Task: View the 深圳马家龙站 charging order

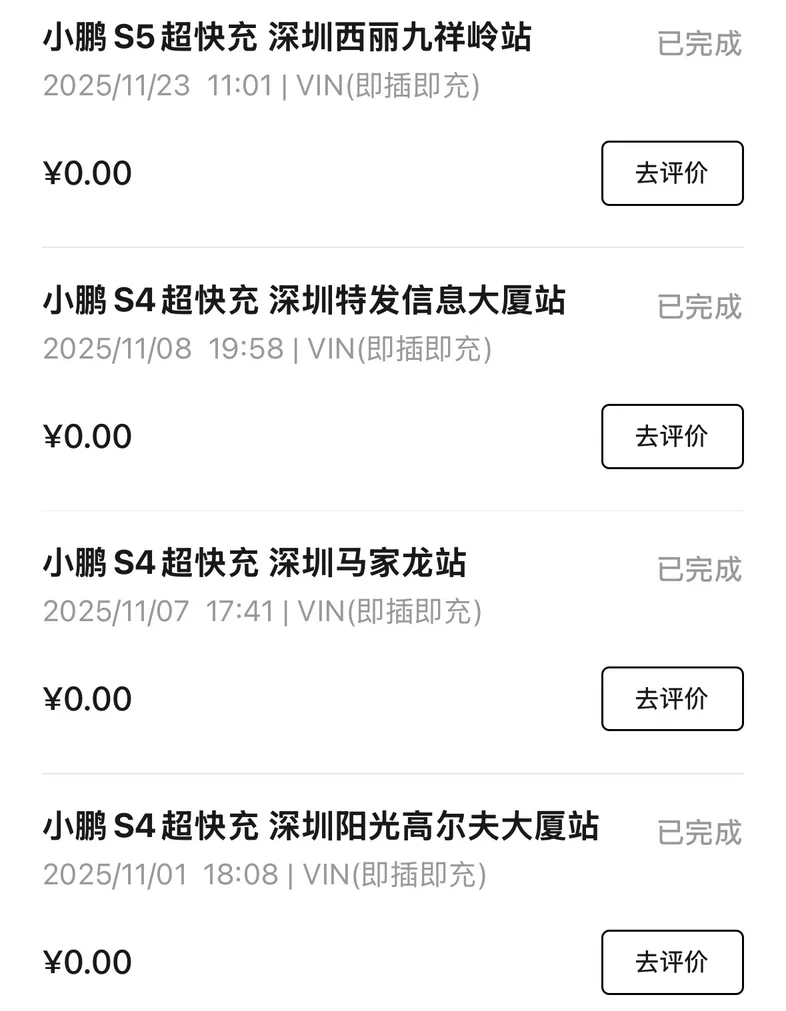Action: [254, 563]
